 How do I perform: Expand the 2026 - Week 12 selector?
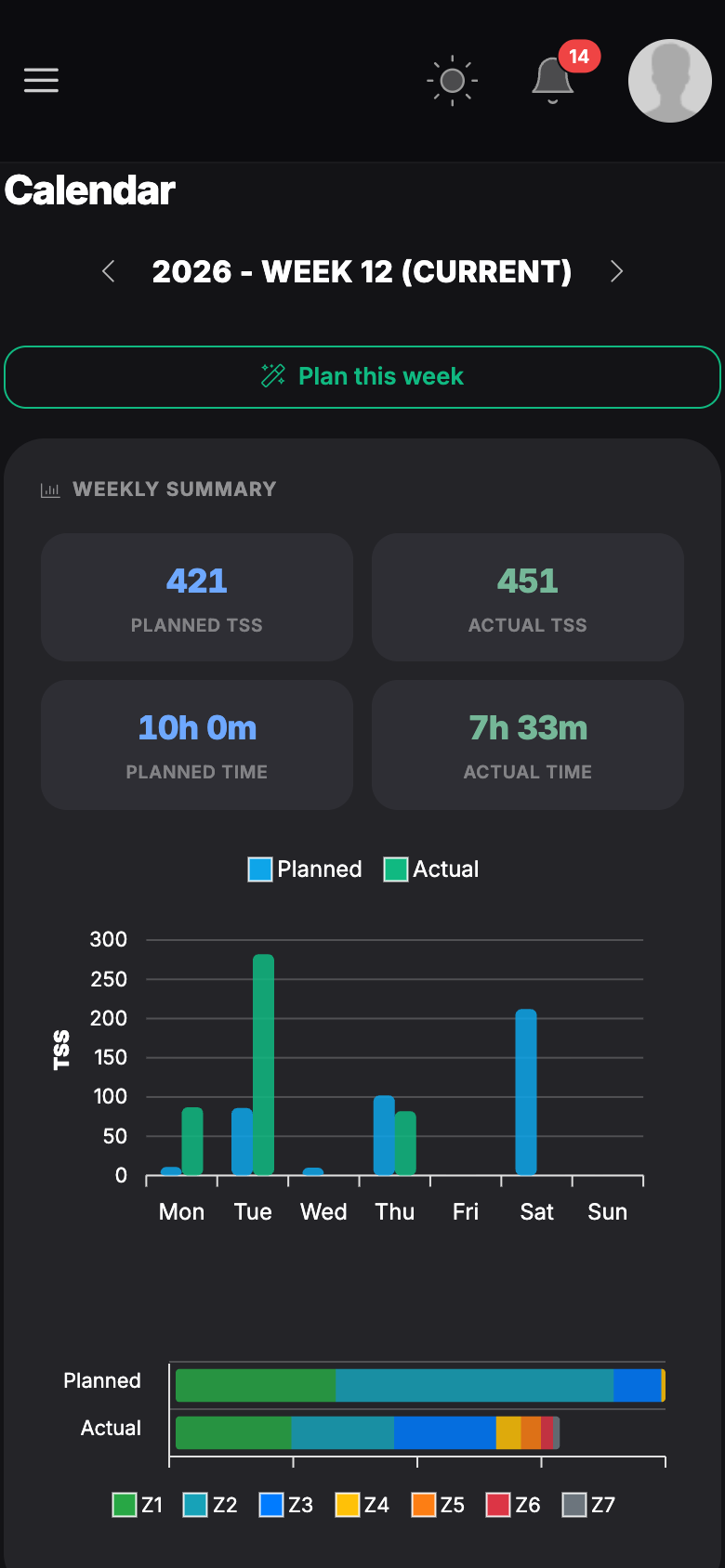click(362, 271)
